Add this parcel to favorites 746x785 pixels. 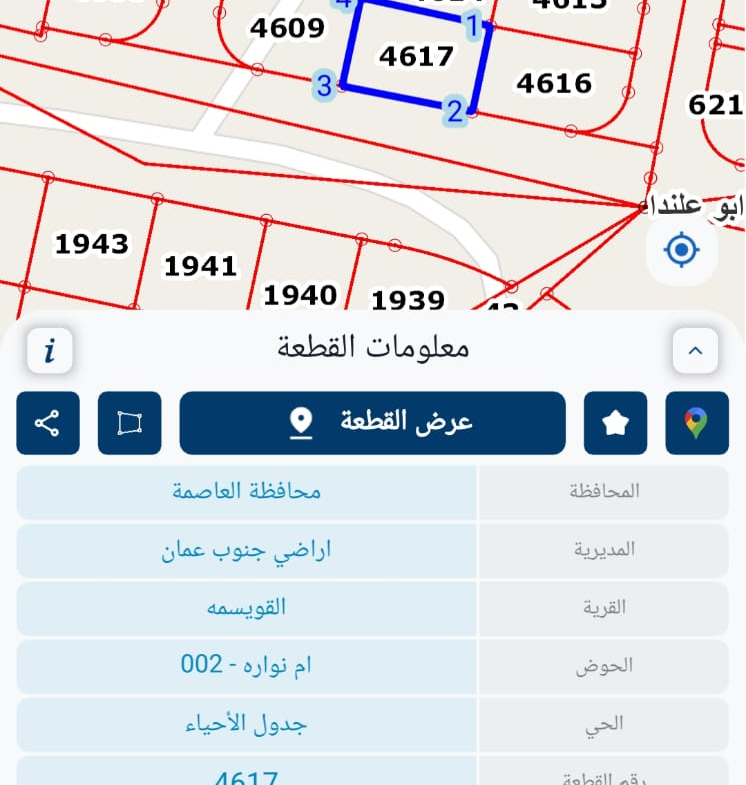(616, 423)
